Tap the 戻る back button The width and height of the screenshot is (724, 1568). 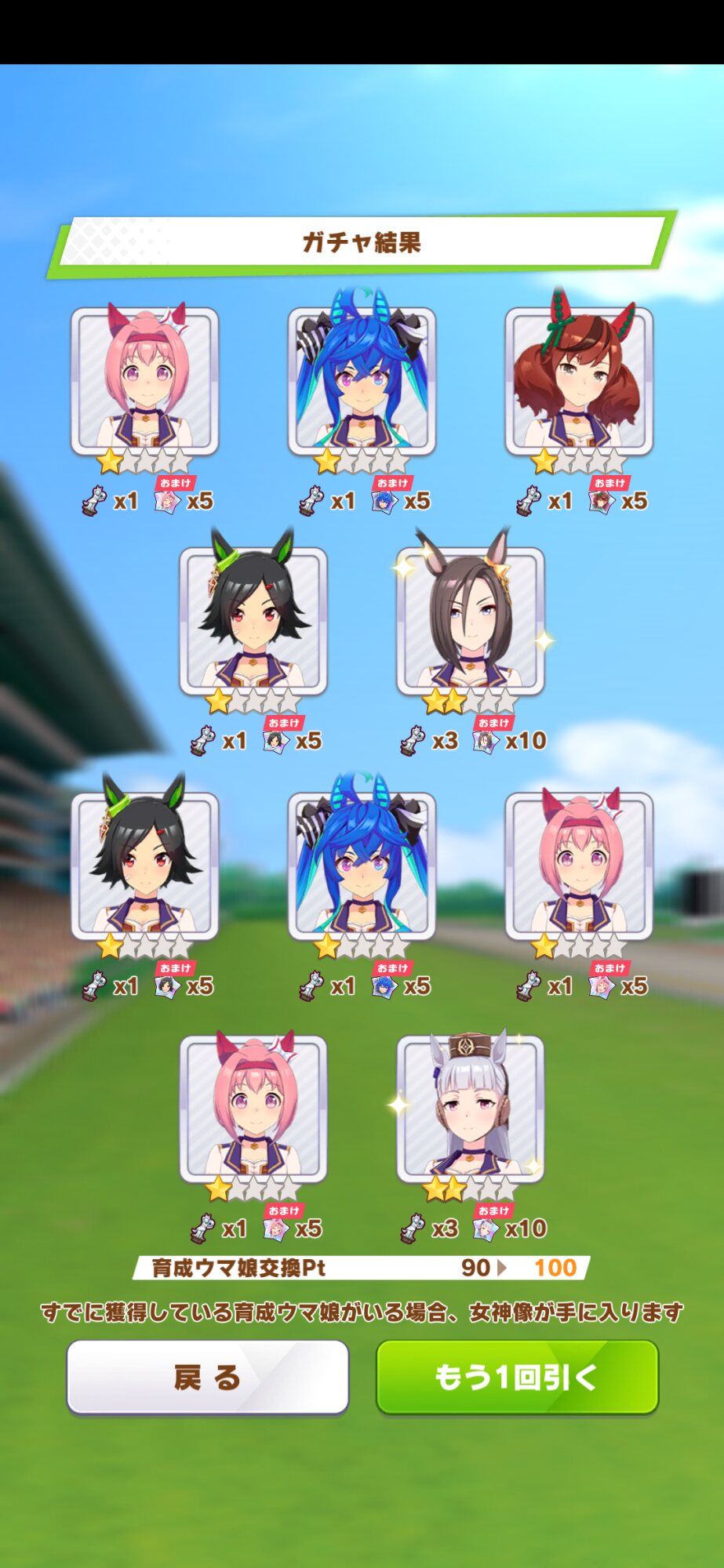[208, 1377]
